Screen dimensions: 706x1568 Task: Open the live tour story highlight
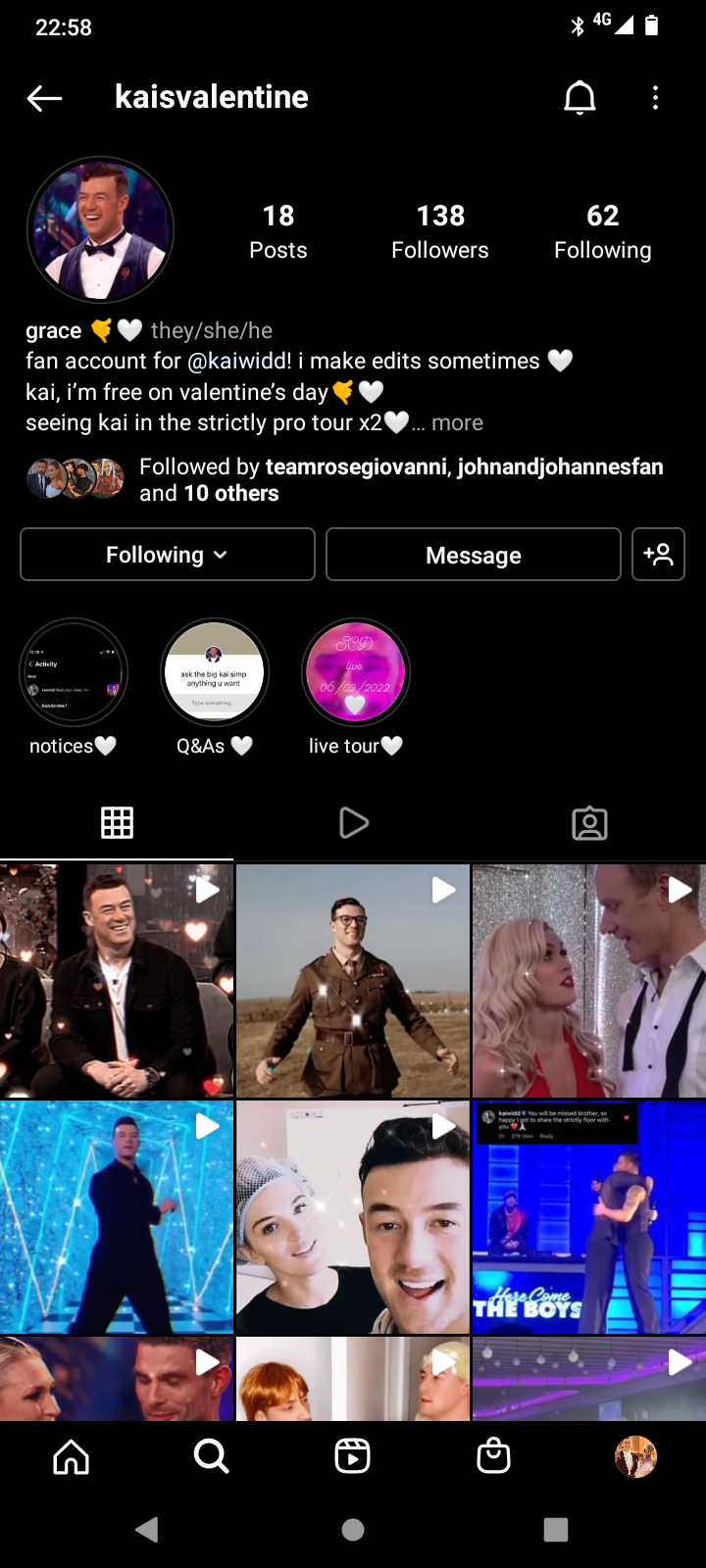point(355,672)
